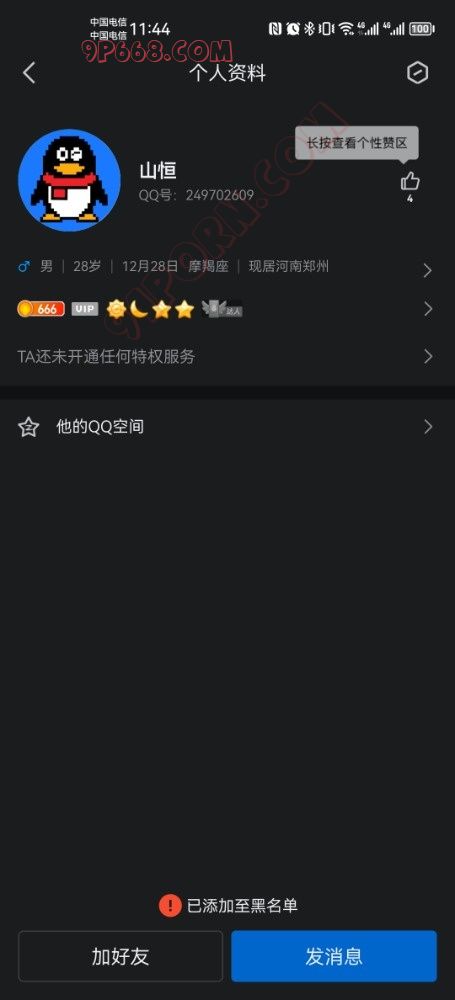Give a like with the thumbs-up icon
The image size is (455, 1000).
pos(410,182)
